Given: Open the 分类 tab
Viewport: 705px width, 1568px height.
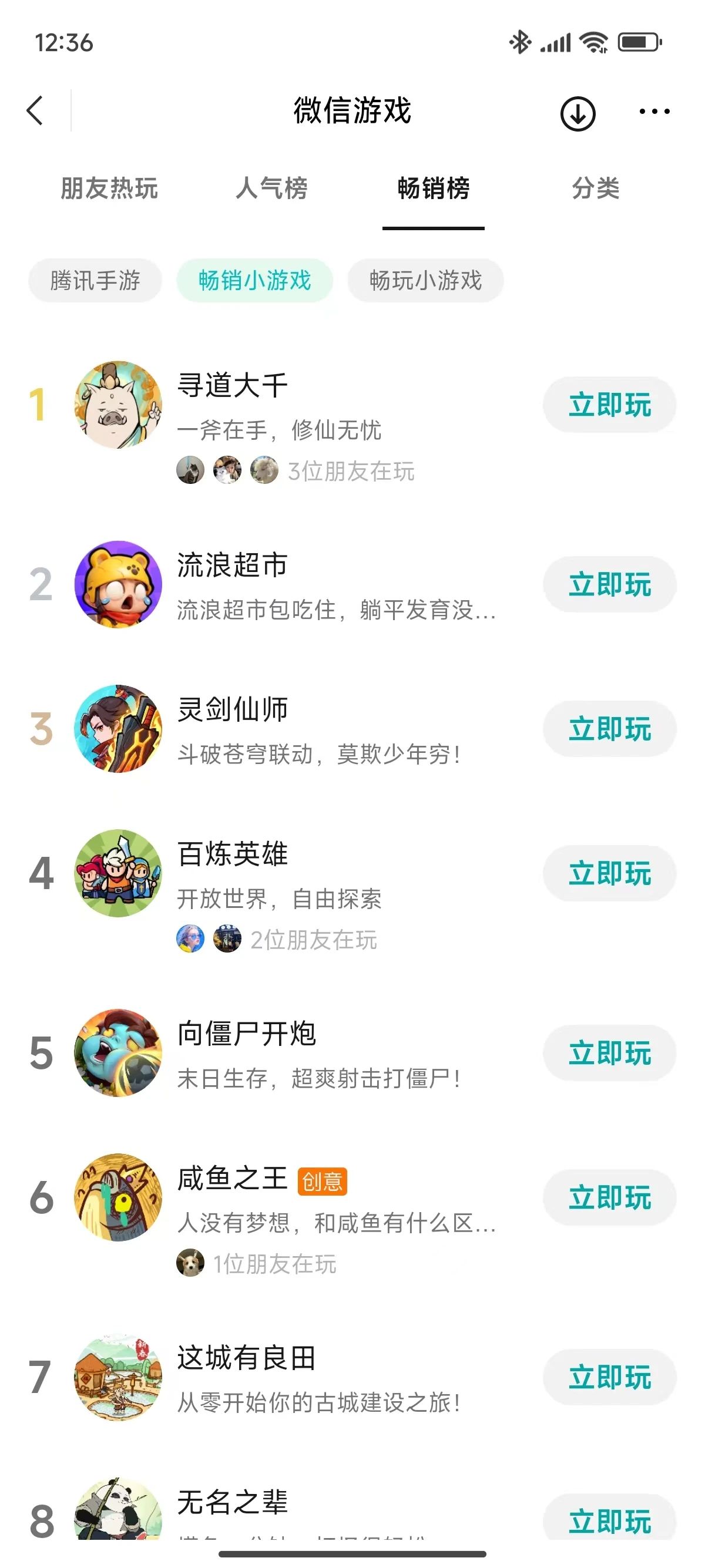Looking at the screenshot, I should click(x=595, y=188).
